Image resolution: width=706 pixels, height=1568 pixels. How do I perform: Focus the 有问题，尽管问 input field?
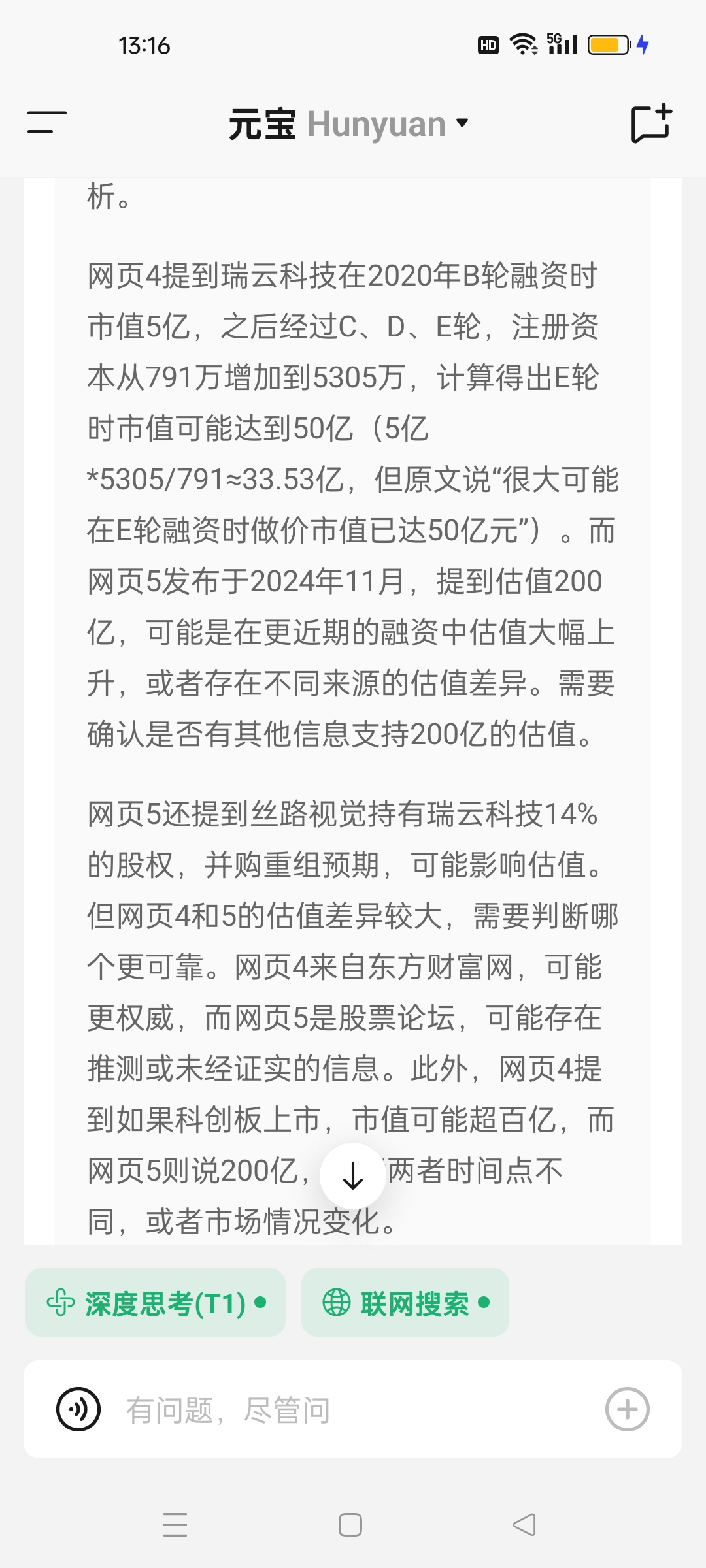click(x=353, y=1409)
